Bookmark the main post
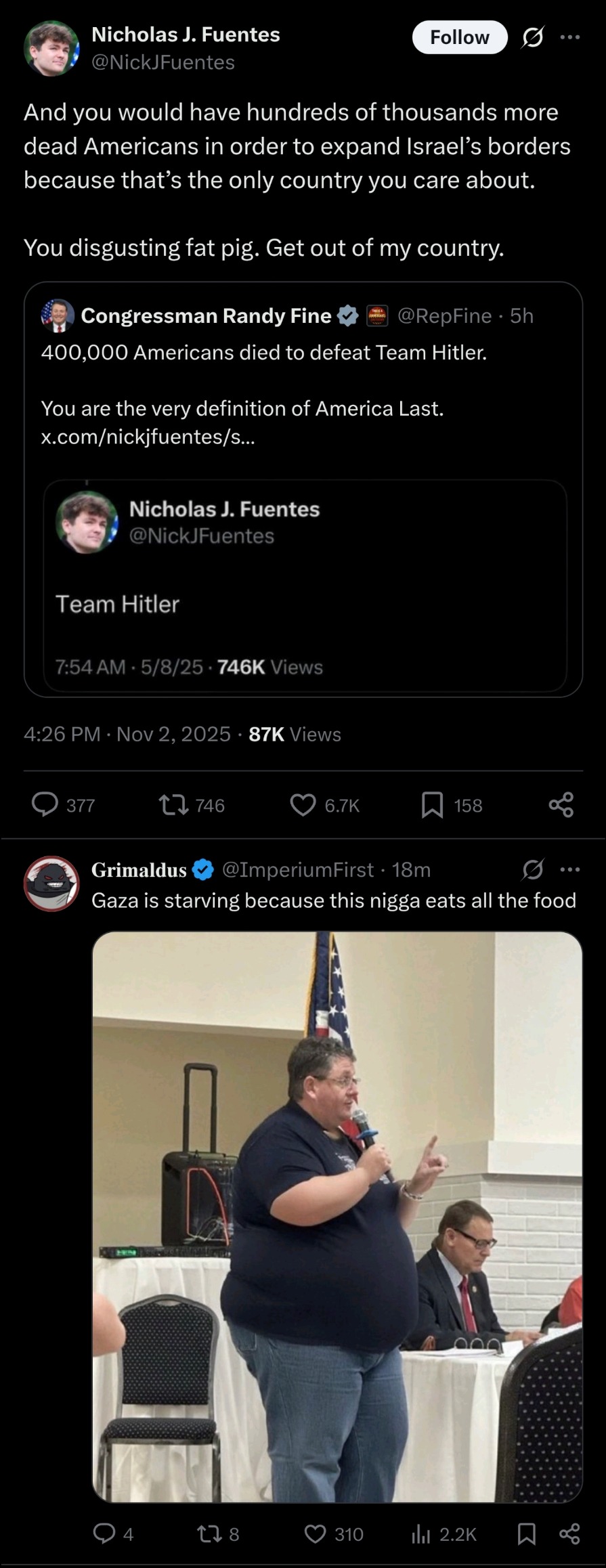The width and height of the screenshot is (606, 1568). [432, 804]
